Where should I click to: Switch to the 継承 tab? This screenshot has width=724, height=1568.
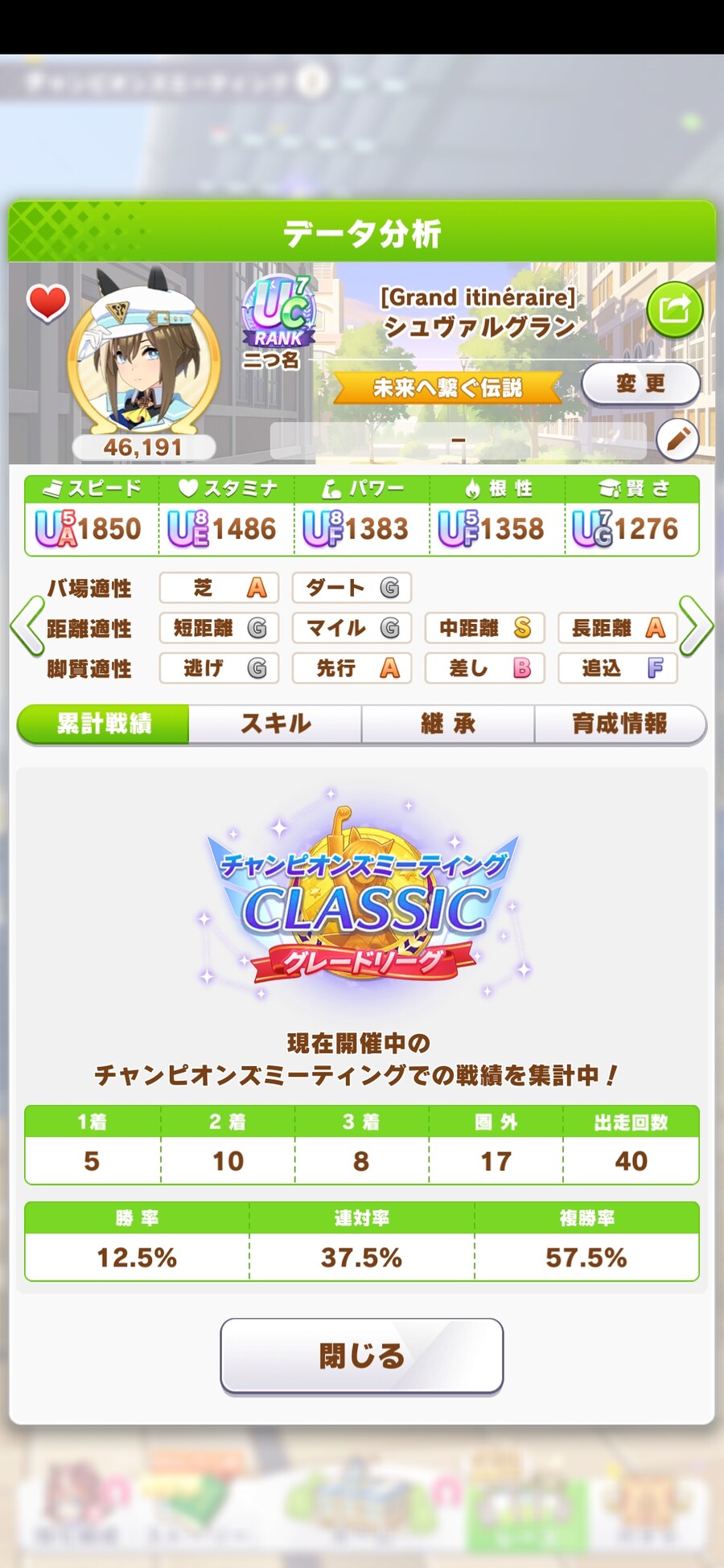click(448, 724)
